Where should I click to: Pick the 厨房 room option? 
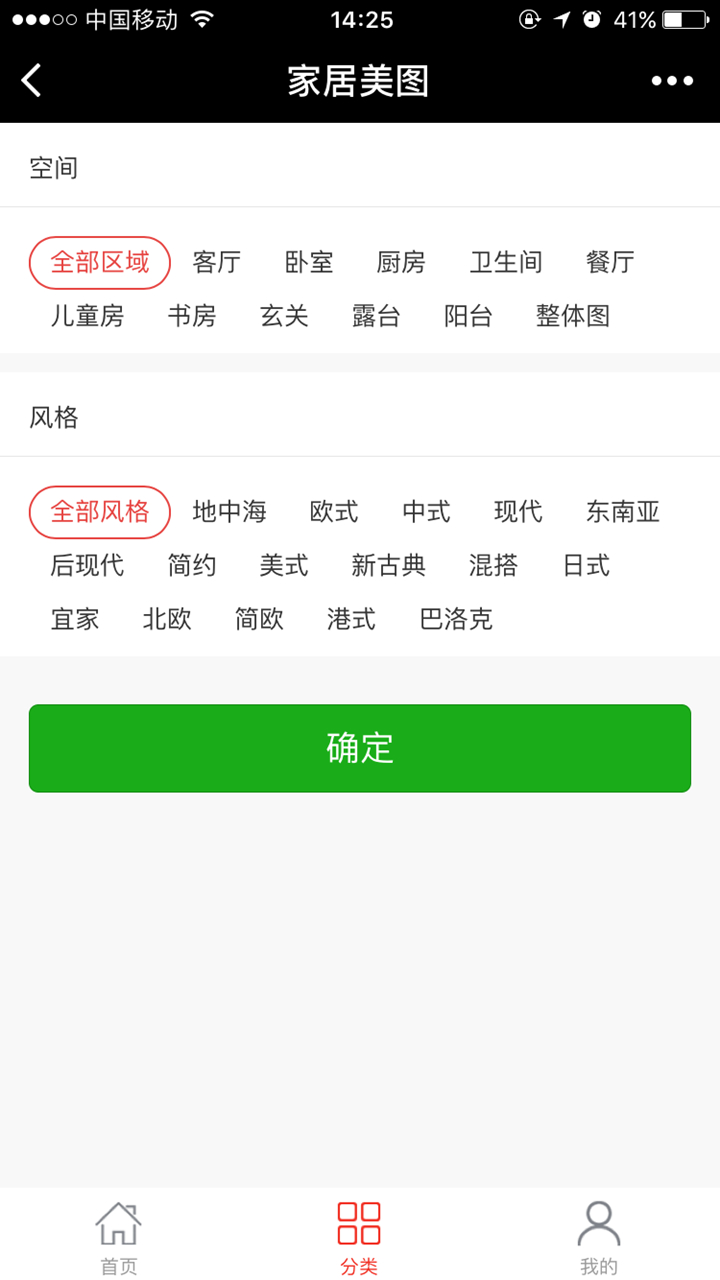pyautogui.click(x=401, y=262)
